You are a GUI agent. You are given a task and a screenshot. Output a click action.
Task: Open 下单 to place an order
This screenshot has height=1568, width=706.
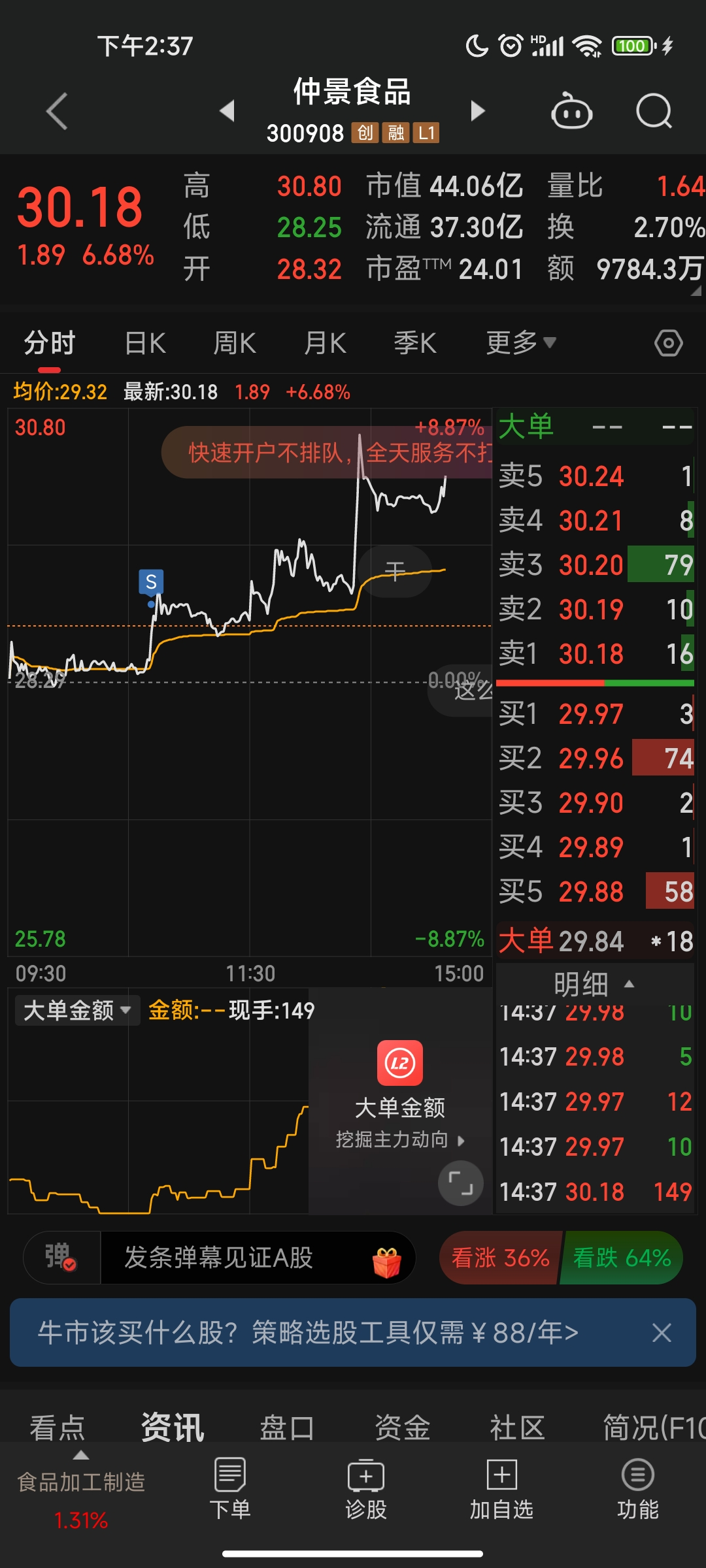point(230,1489)
